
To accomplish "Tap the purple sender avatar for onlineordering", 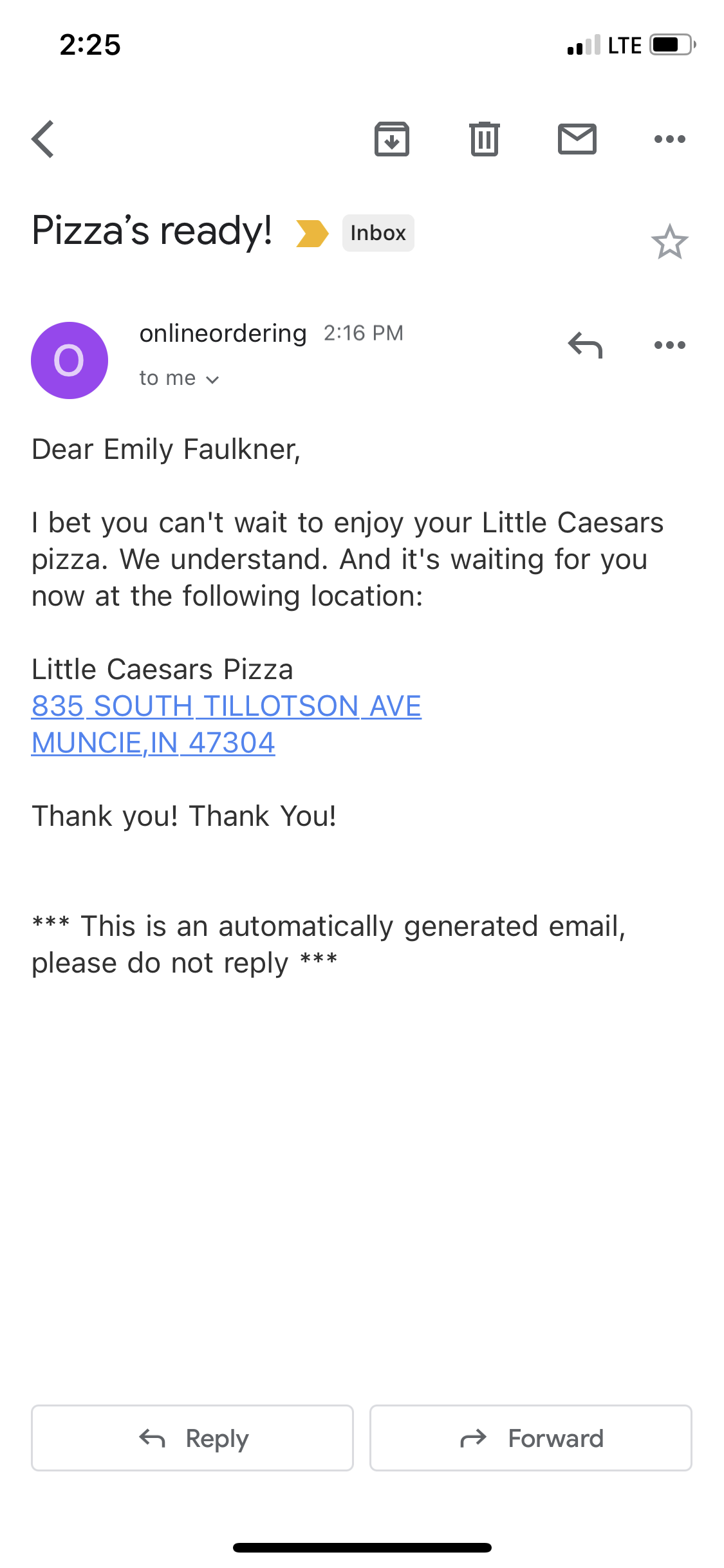I will (69, 360).
